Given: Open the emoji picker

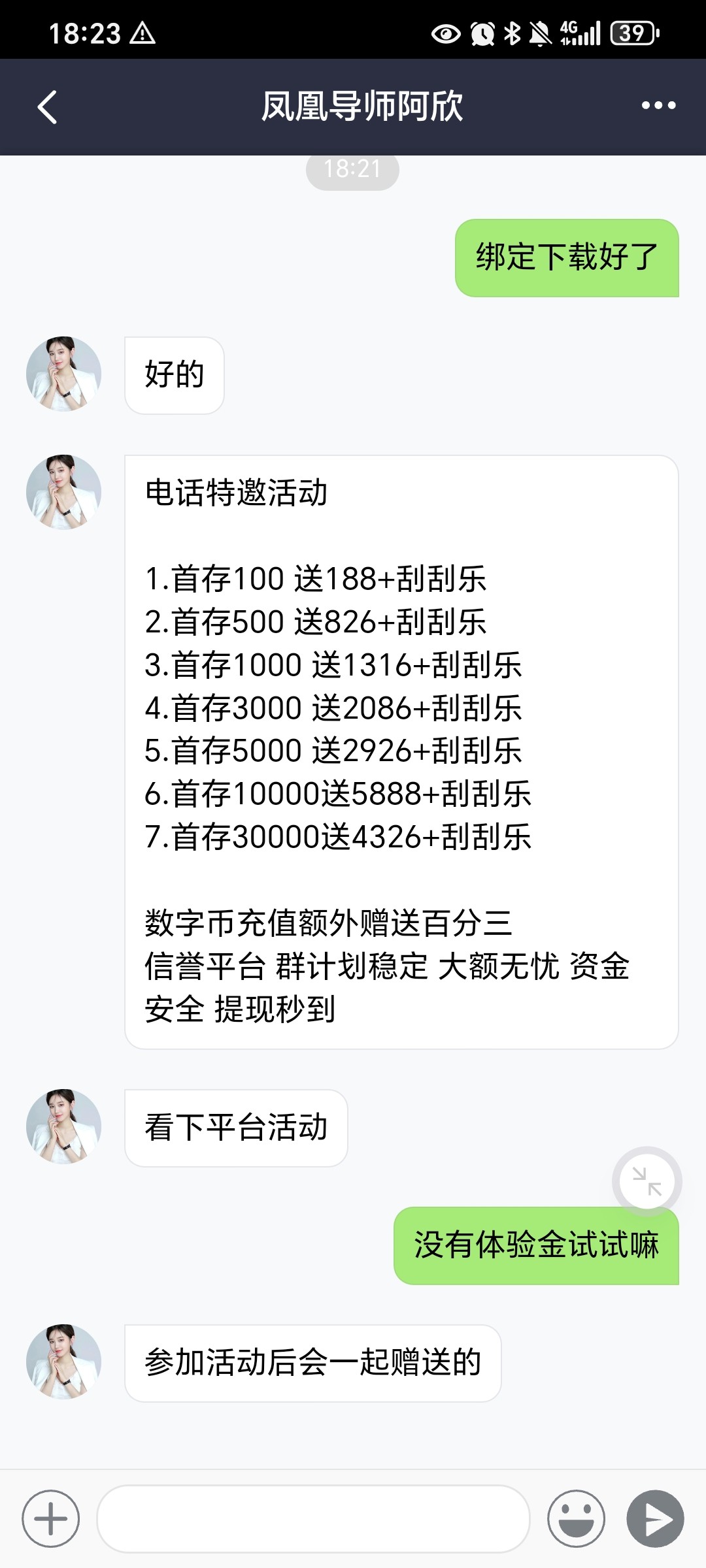Looking at the screenshot, I should tap(576, 1518).
